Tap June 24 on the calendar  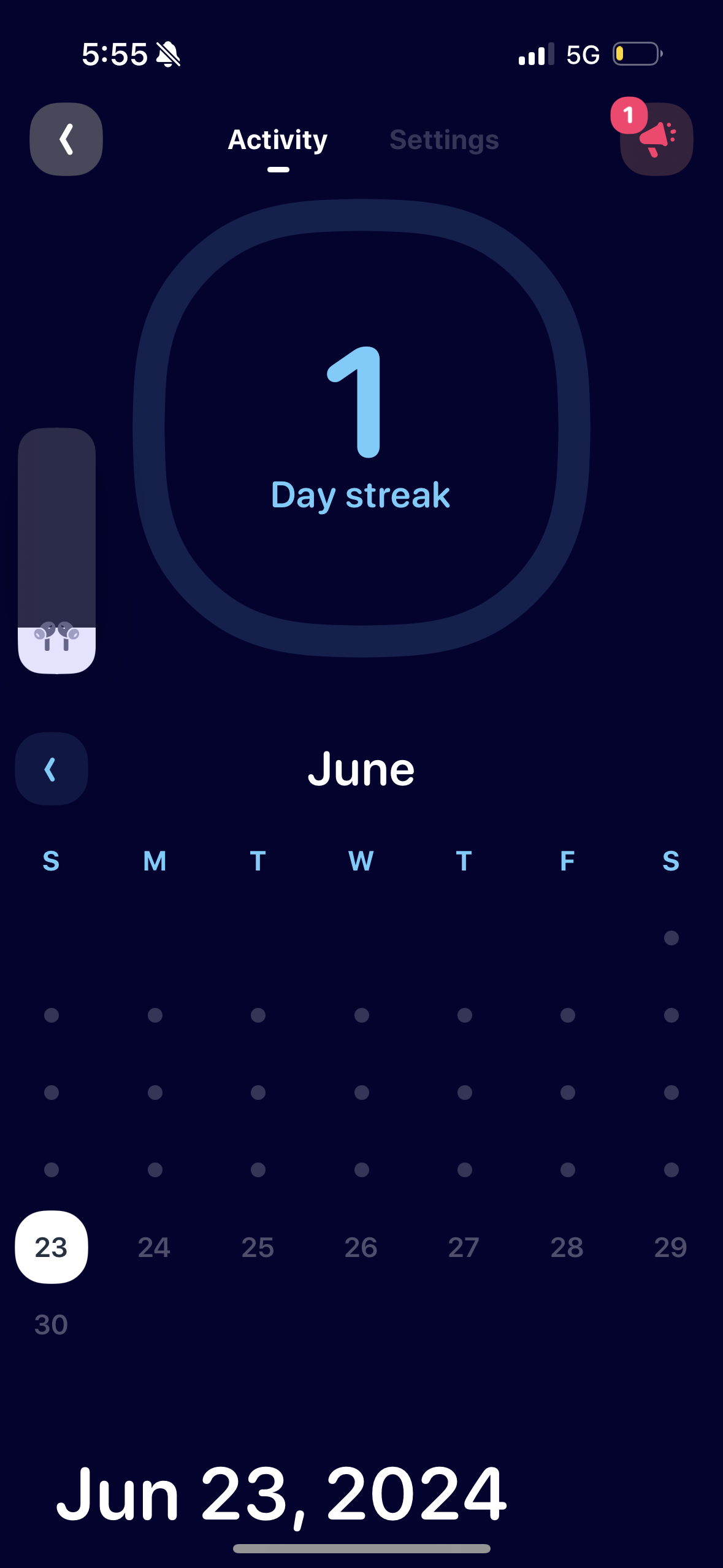click(155, 1248)
